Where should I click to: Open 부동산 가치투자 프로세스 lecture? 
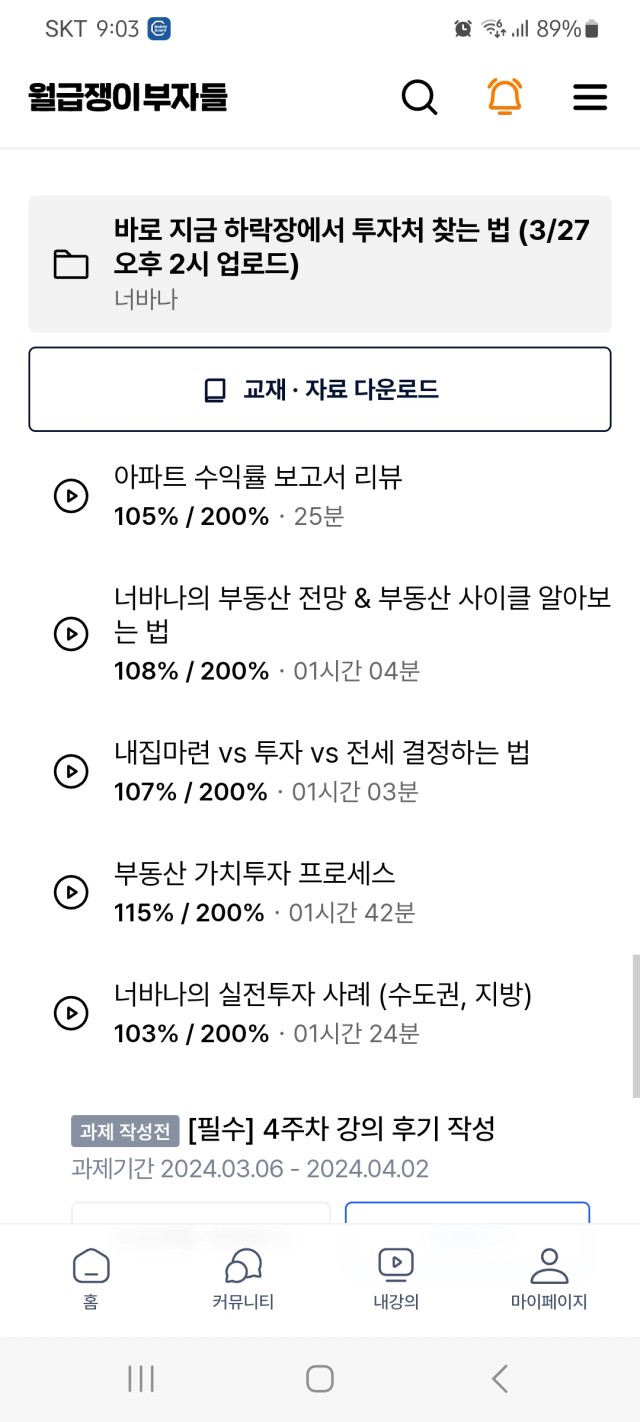320,892
